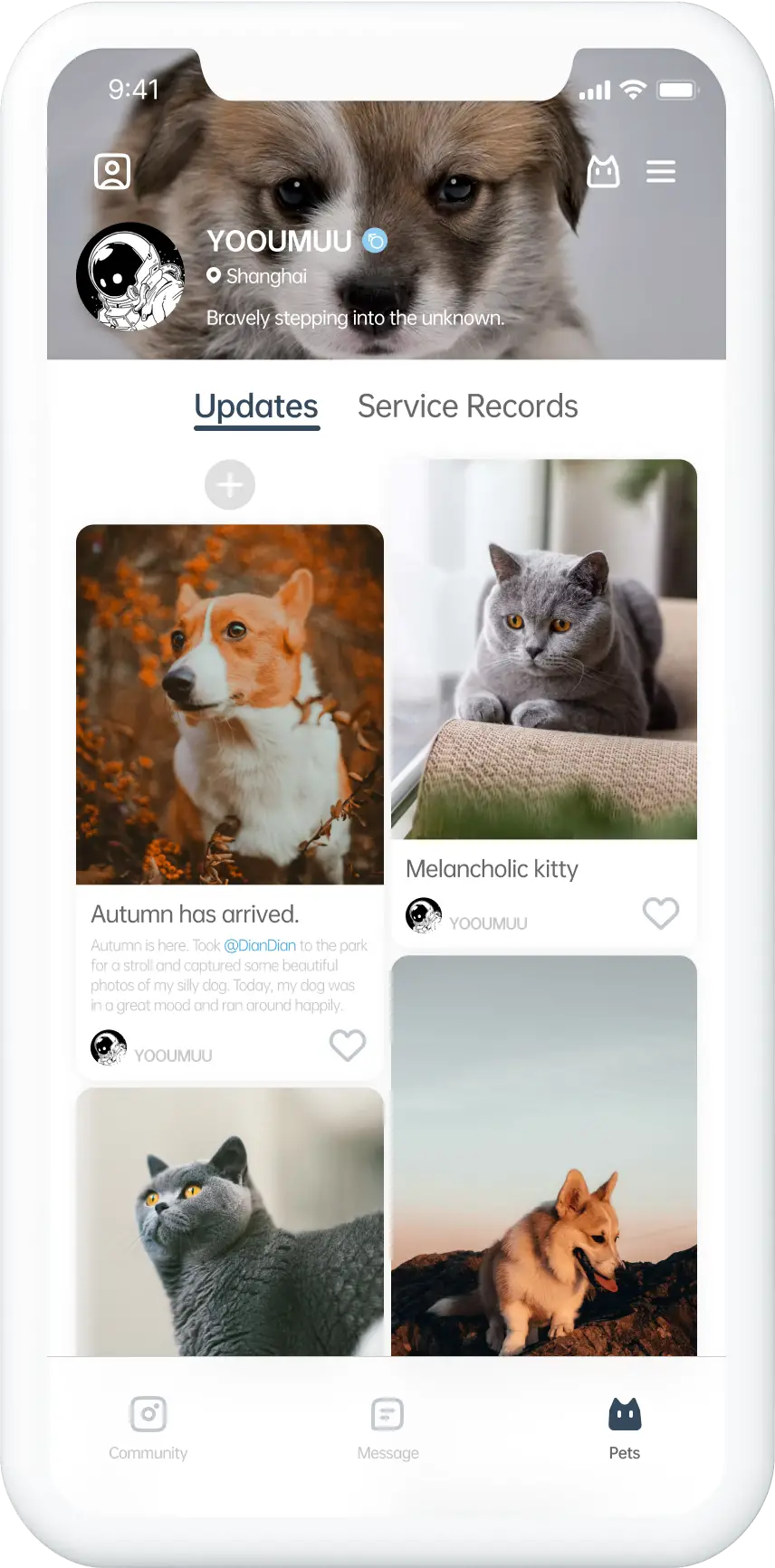775x1568 pixels.
Task: Open the YOOUMUU profile avatar picture
Action: click(x=130, y=275)
